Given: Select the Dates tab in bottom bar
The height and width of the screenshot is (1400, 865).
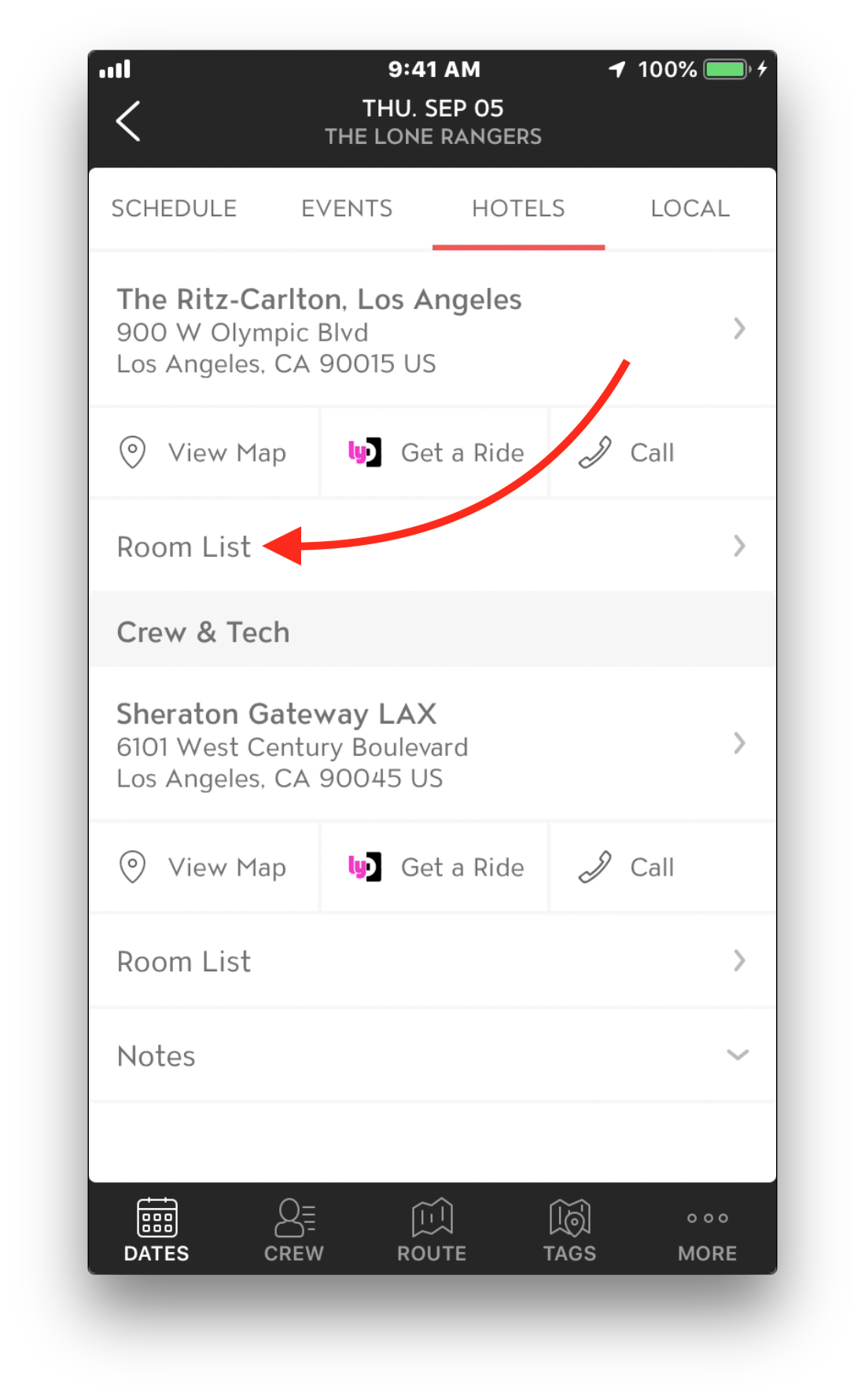Looking at the screenshot, I should pyautogui.click(x=156, y=1229).
